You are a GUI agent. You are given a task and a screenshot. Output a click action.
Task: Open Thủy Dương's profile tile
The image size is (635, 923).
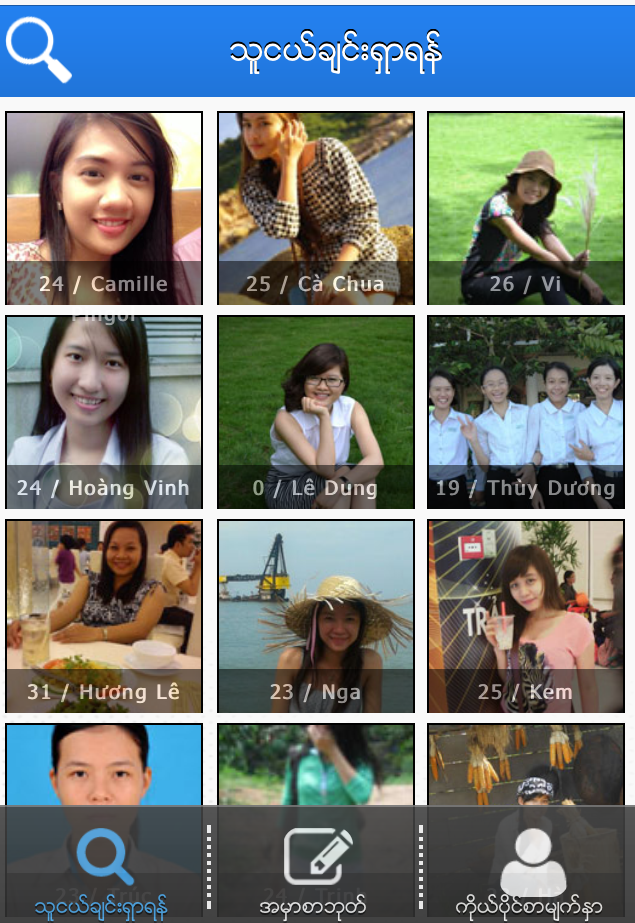[526, 412]
